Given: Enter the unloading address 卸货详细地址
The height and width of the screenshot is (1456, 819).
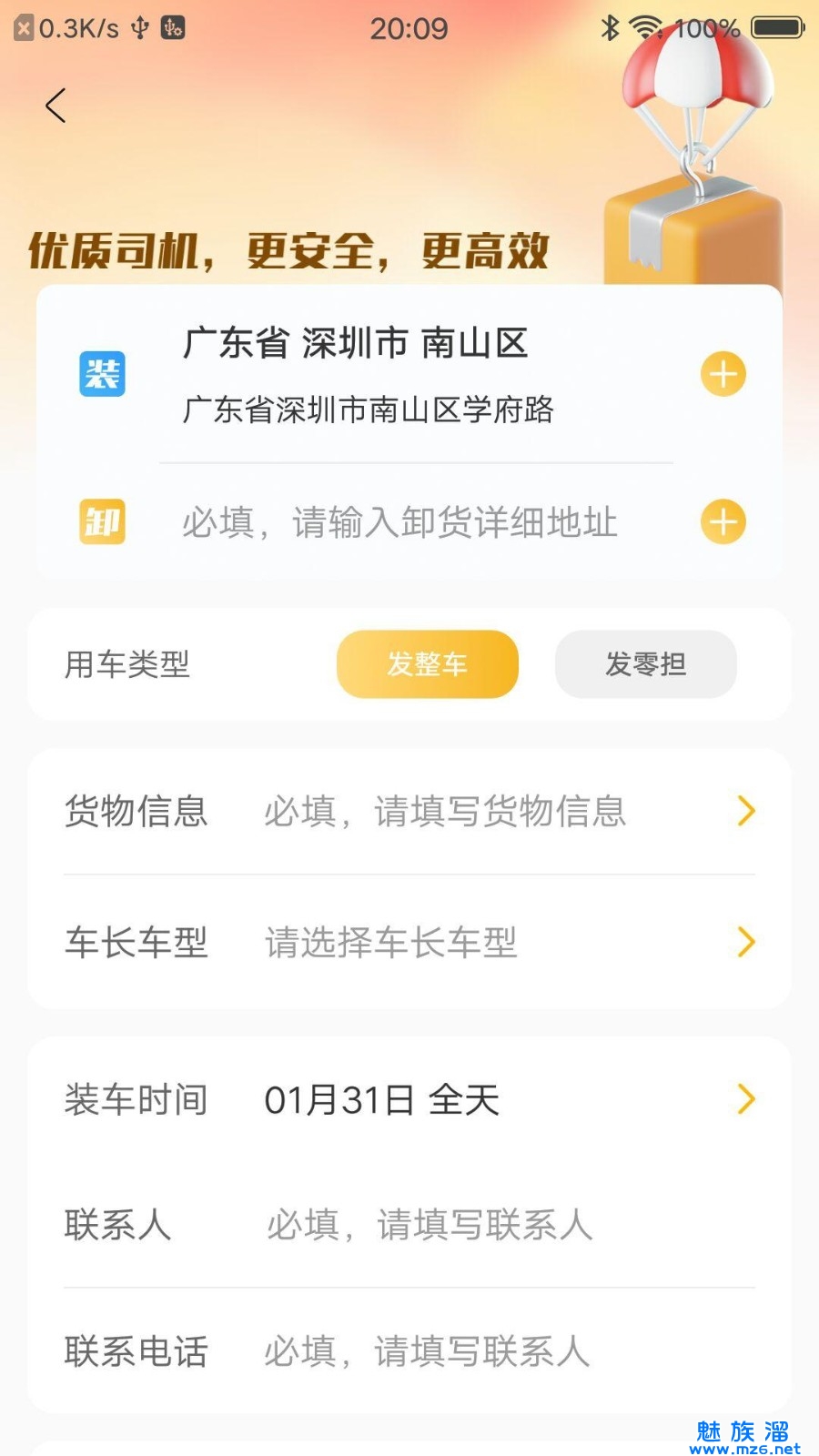Looking at the screenshot, I should [400, 522].
